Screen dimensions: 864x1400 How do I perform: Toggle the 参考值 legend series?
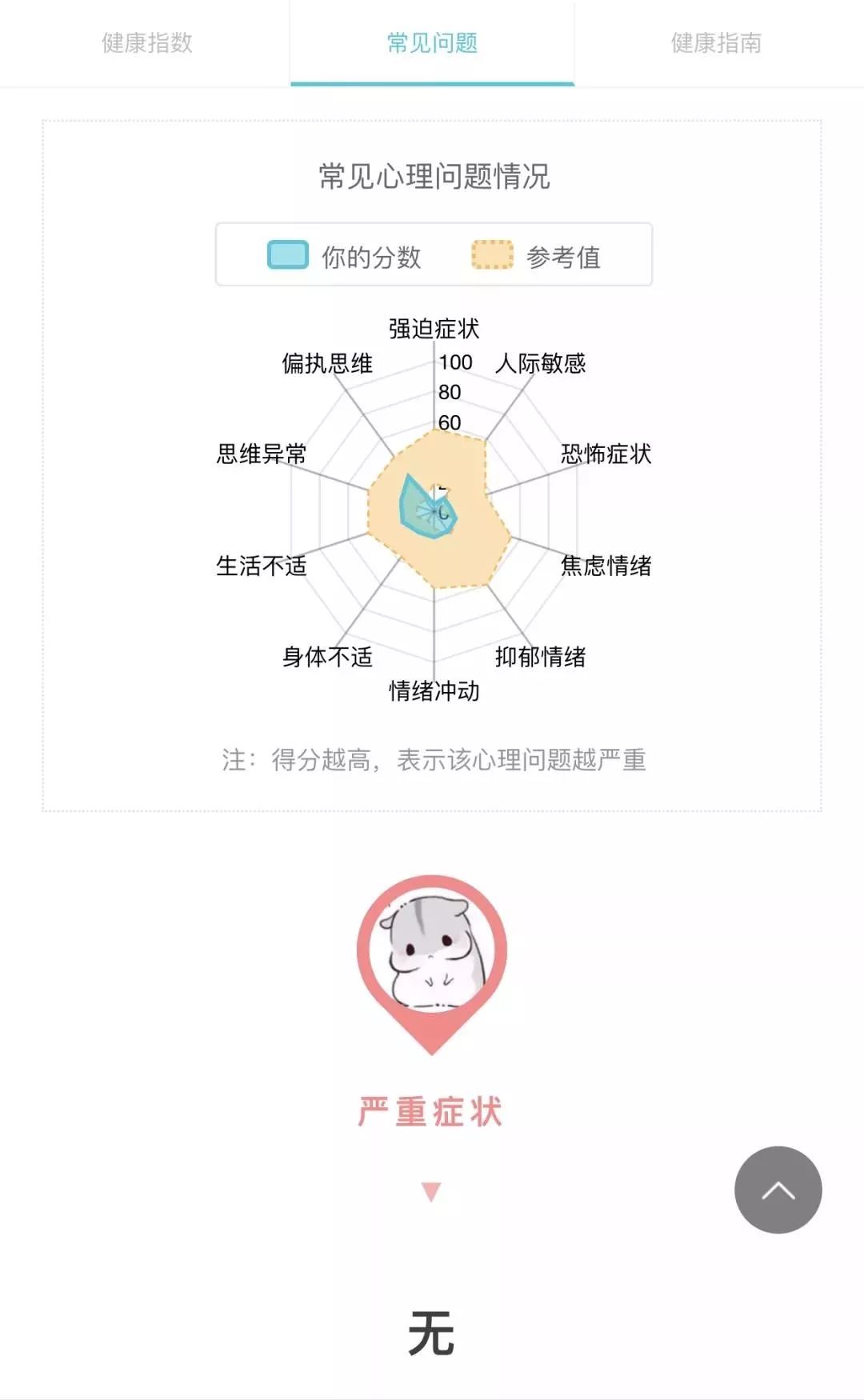(x=536, y=256)
